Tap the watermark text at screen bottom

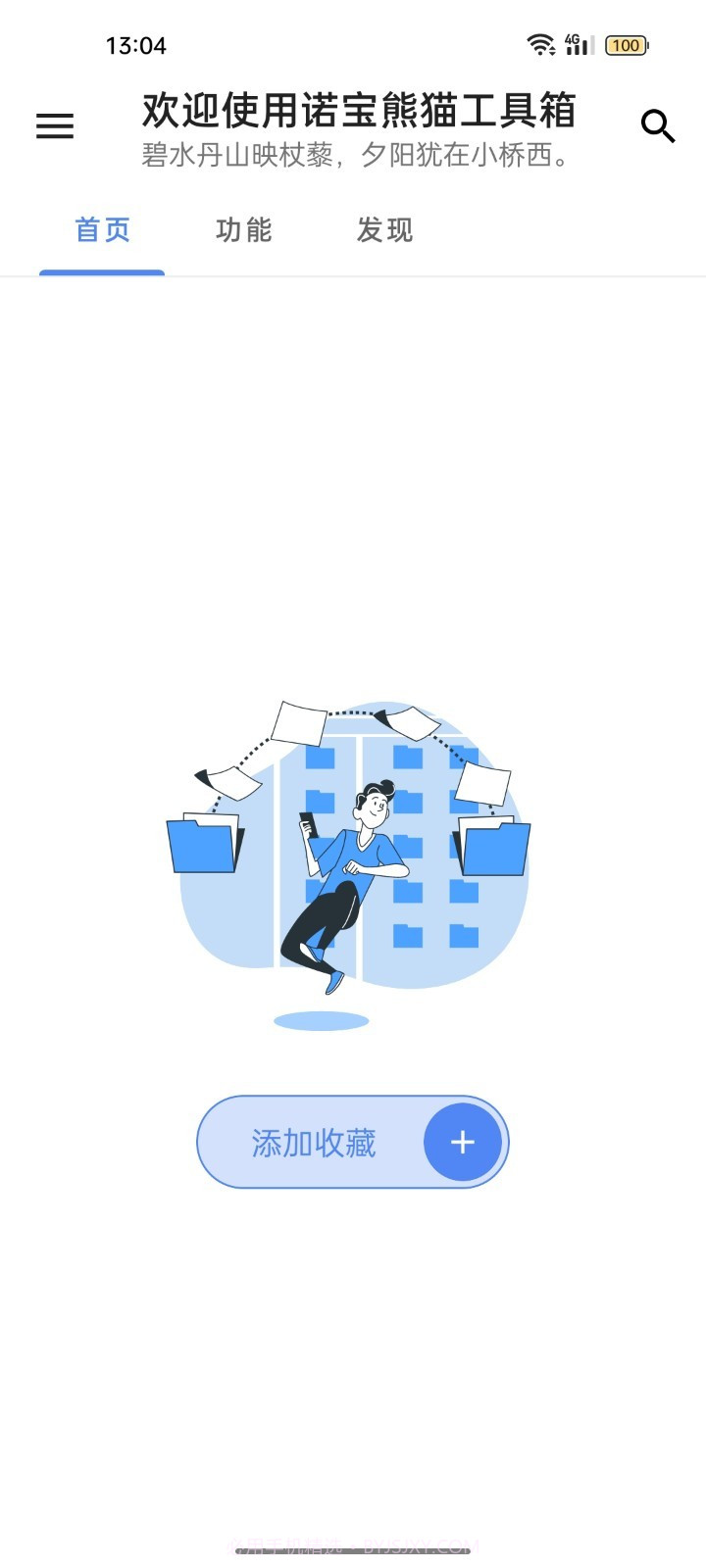coord(353,1542)
